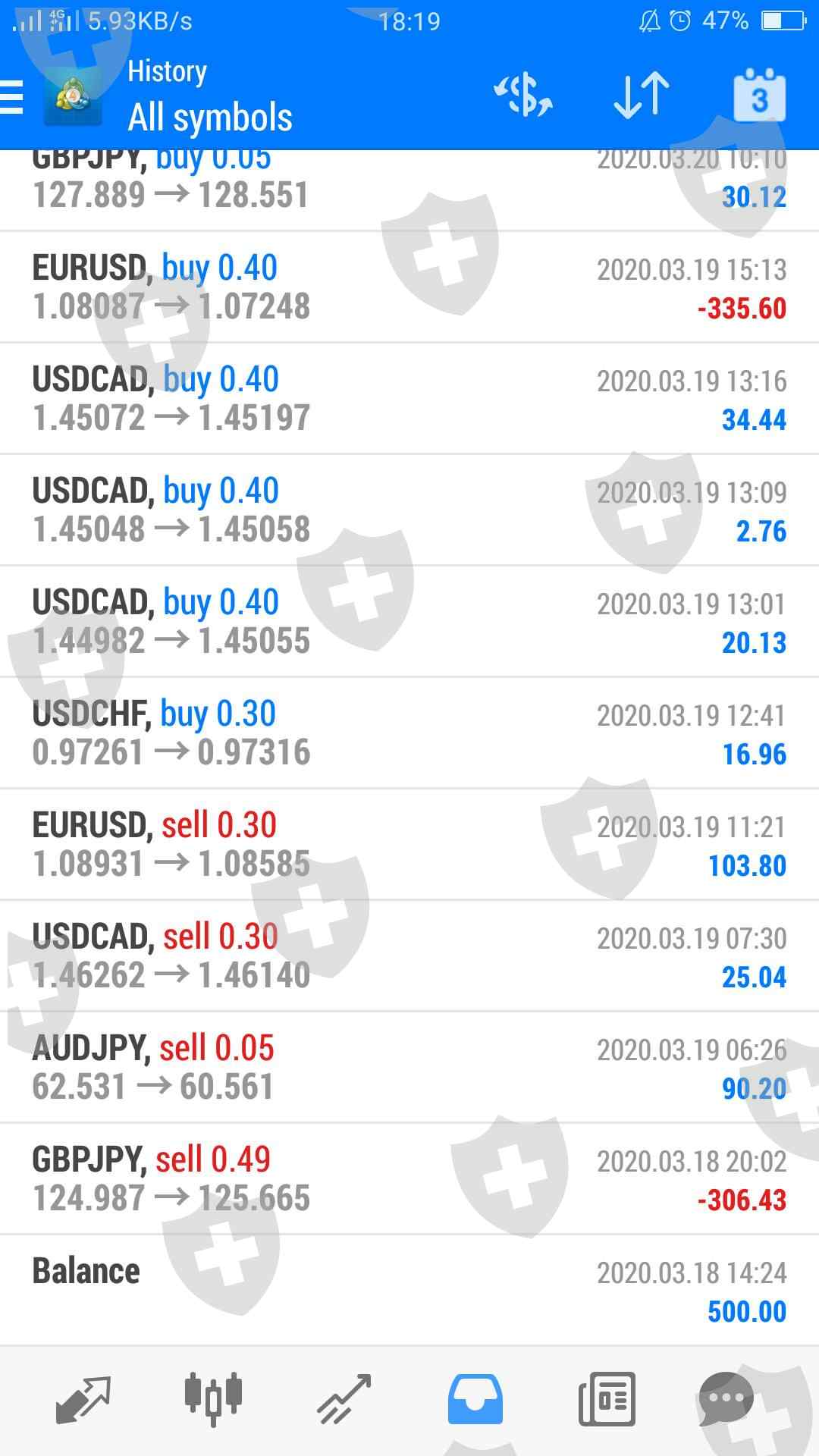This screenshot has height=1456, width=819.
Task: Expand the EURUSD buy 0.40 trade
Action: tap(409, 287)
